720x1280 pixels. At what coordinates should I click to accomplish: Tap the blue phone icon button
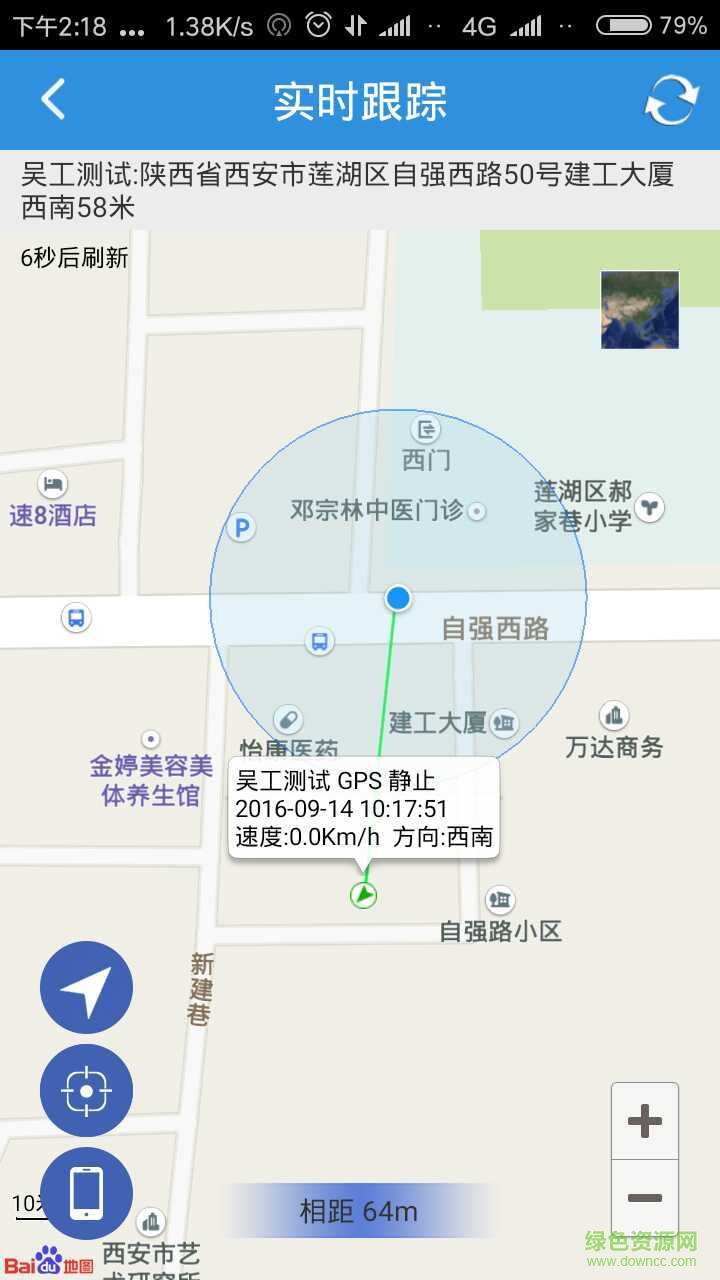pos(86,1193)
